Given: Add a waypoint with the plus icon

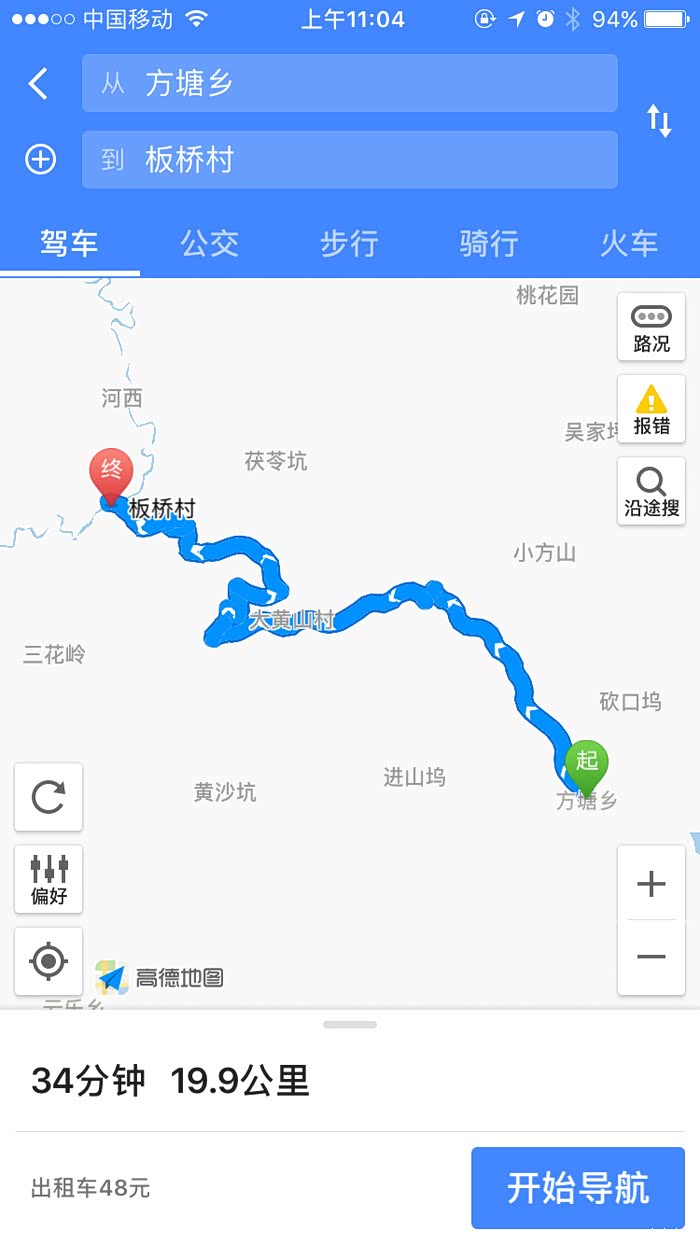Looking at the screenshot, I should click(x=40, y=159).
